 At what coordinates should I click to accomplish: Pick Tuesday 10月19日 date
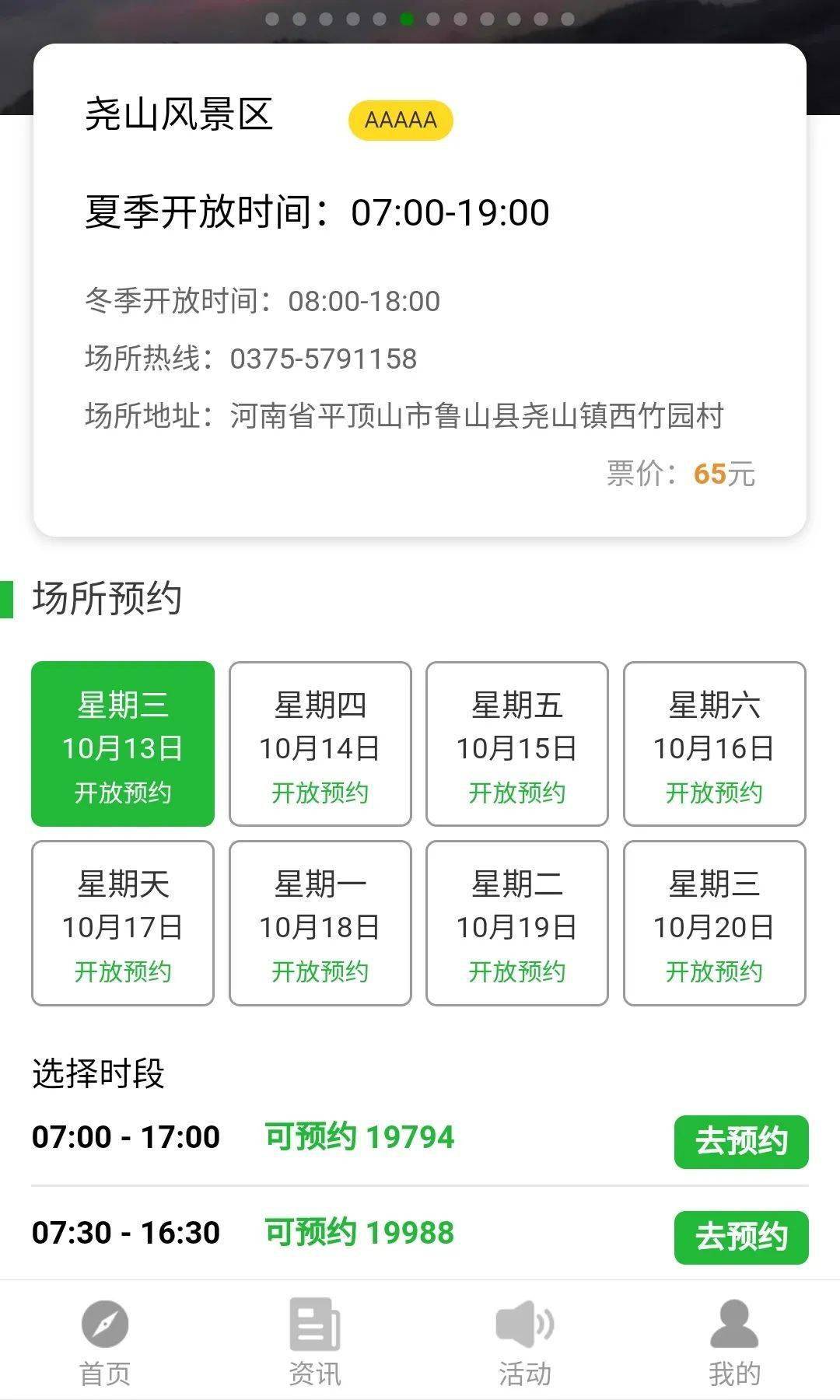pos(516,923)
